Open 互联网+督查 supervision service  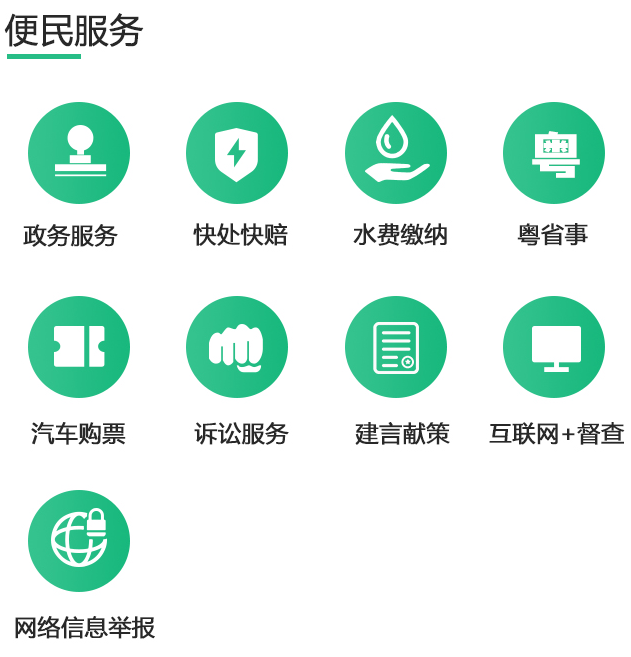coord(554,347)
